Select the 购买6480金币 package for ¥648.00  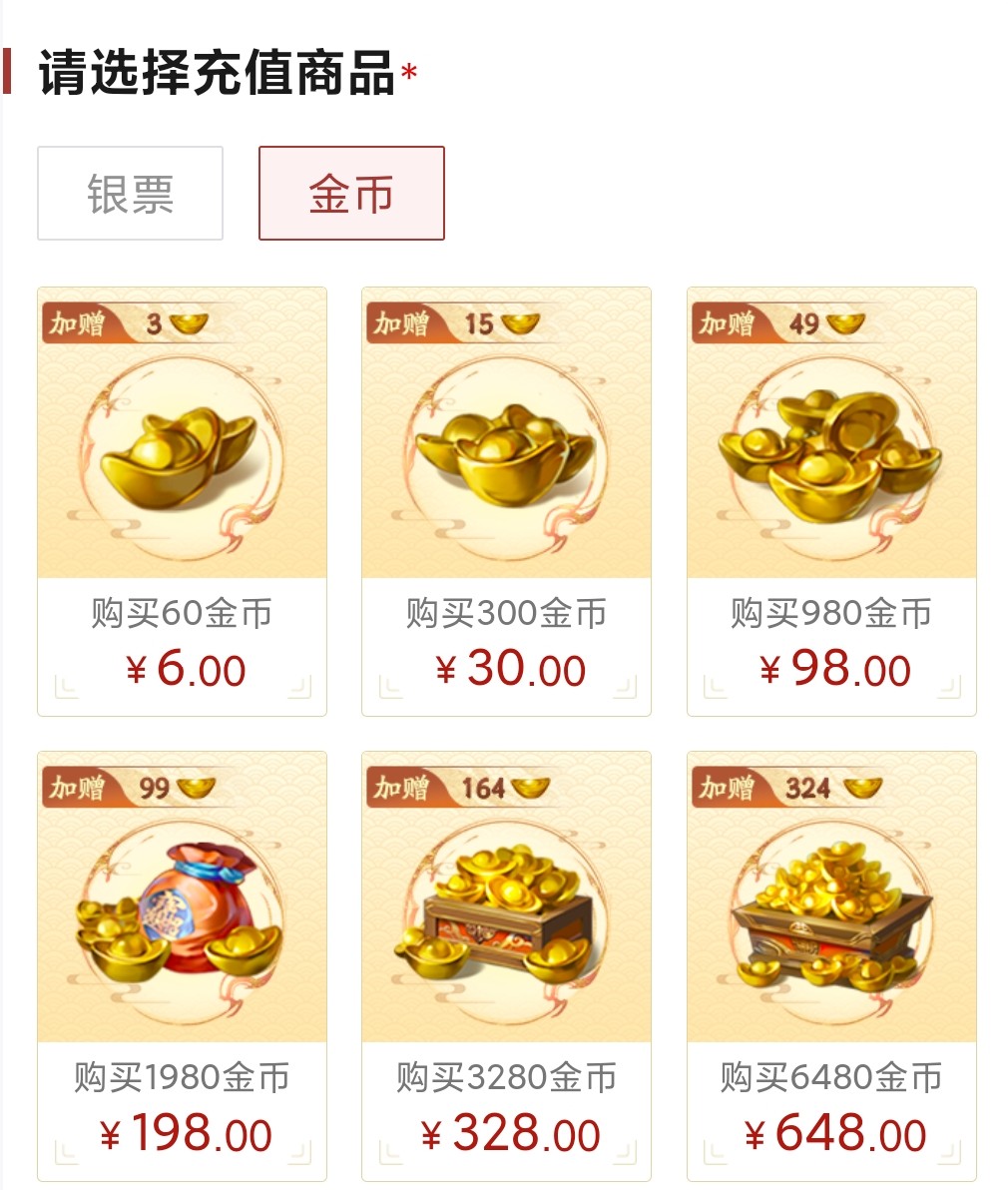[x=831, y=965]
